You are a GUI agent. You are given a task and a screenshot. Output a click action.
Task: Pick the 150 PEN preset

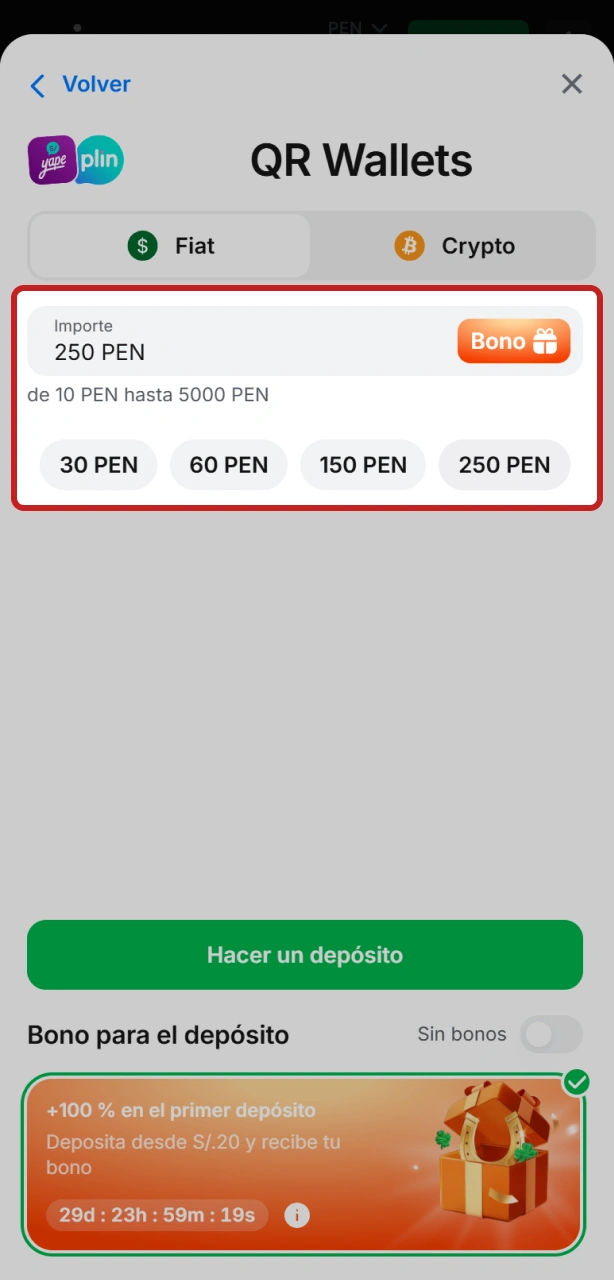(363, 465)
